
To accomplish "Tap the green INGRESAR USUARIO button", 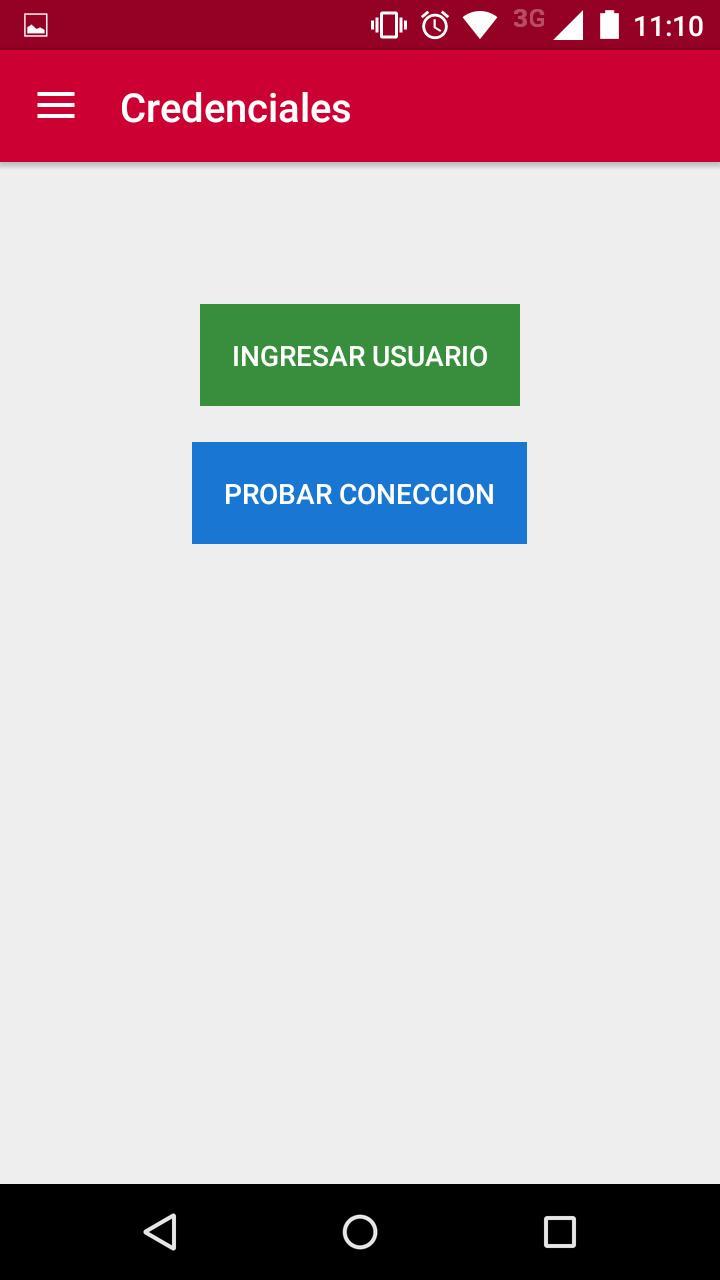I will (x=360, y=355).
